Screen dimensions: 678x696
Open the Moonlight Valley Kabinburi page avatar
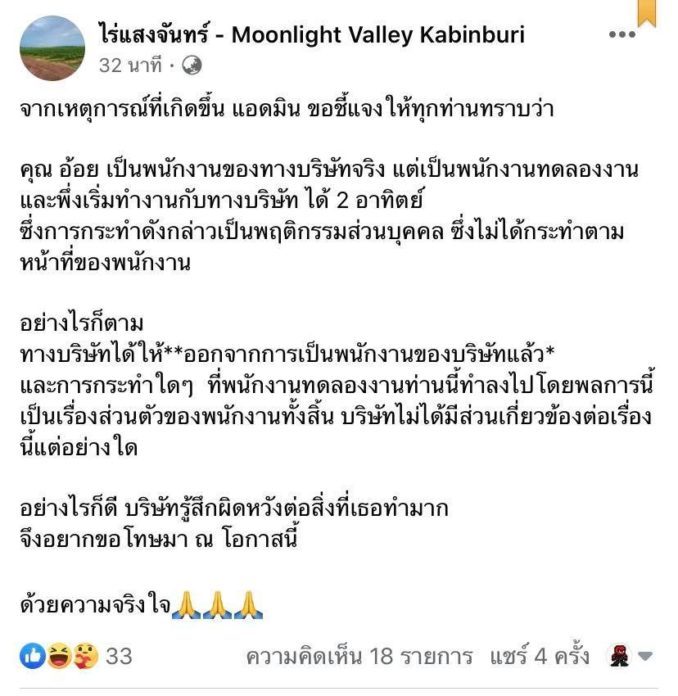pyautogui.click(x=52, y=48)
